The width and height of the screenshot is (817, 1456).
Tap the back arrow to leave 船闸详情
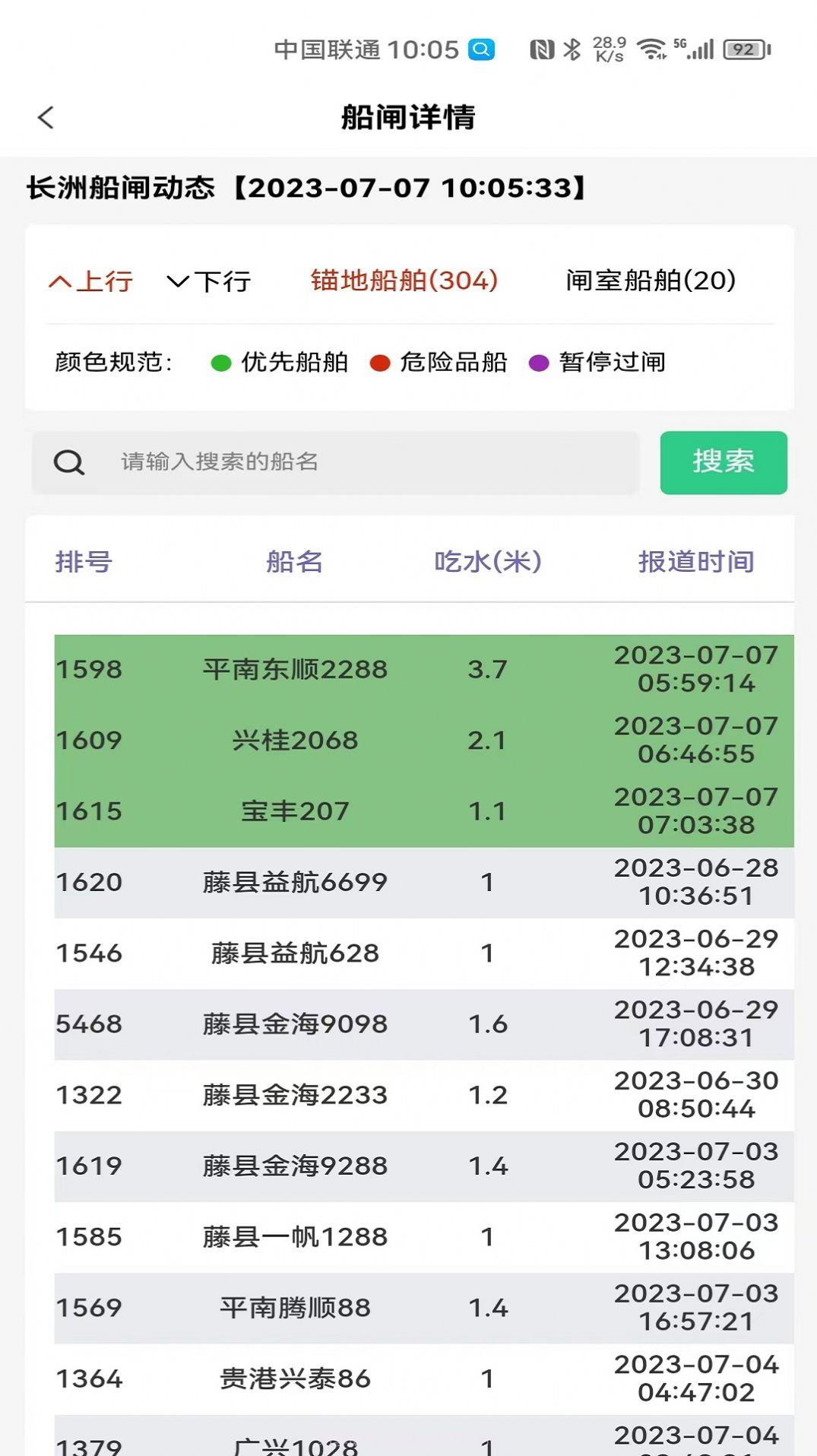click(46, 118)
